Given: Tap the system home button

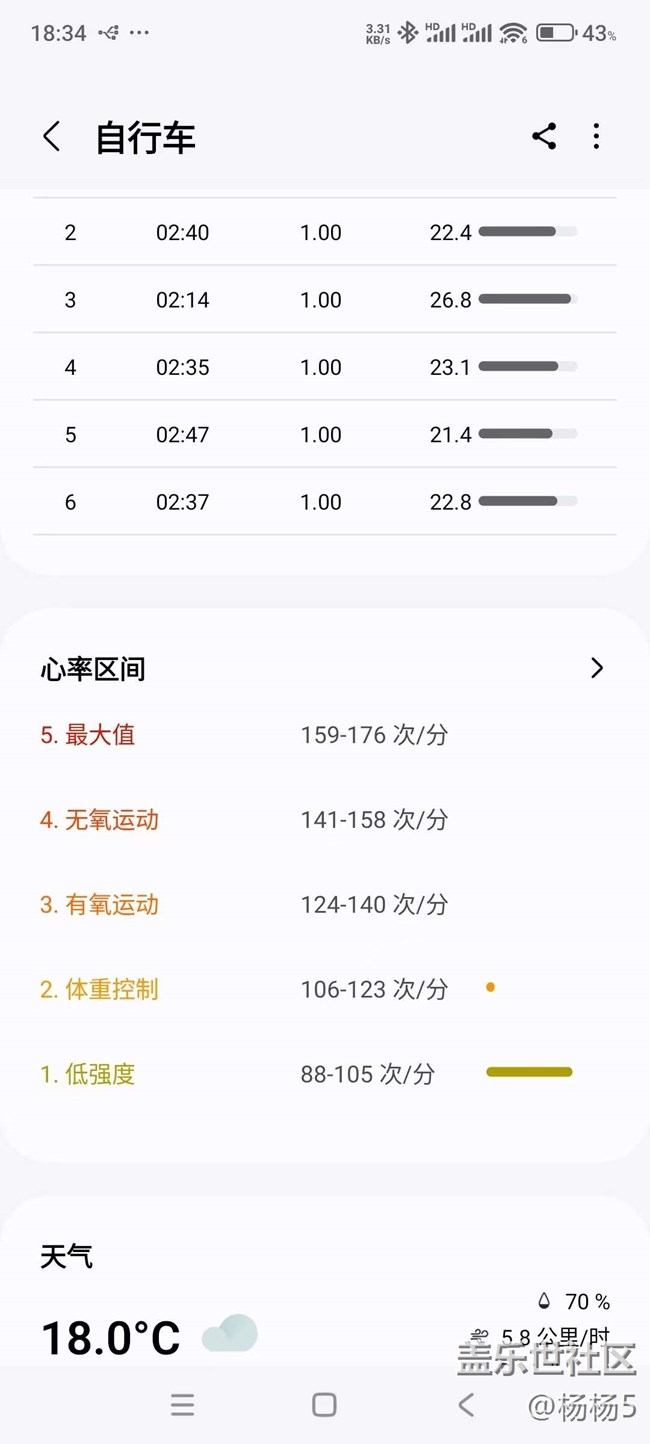Looking at the screenshot, I should (324, 1404).
